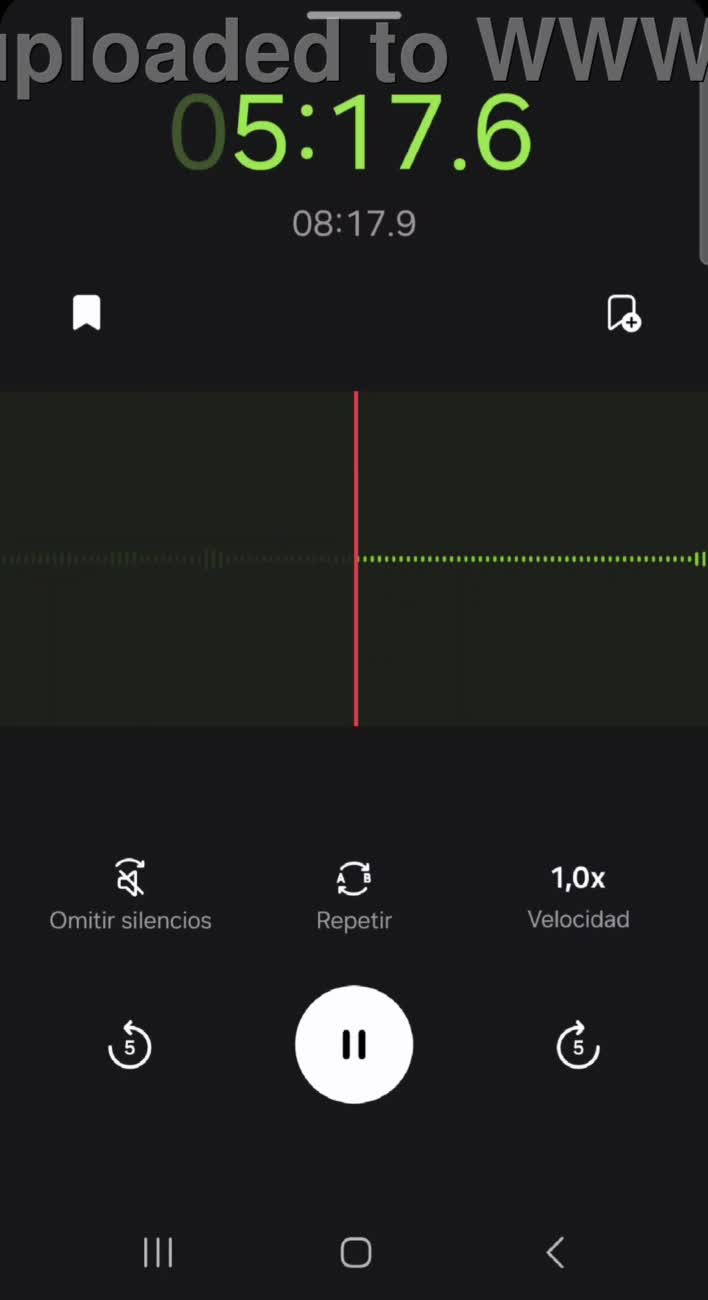This screenshot has height=1300, width=708.
Task: Rewind the recording 5 seconds
Action: (x=129, y=1046)
